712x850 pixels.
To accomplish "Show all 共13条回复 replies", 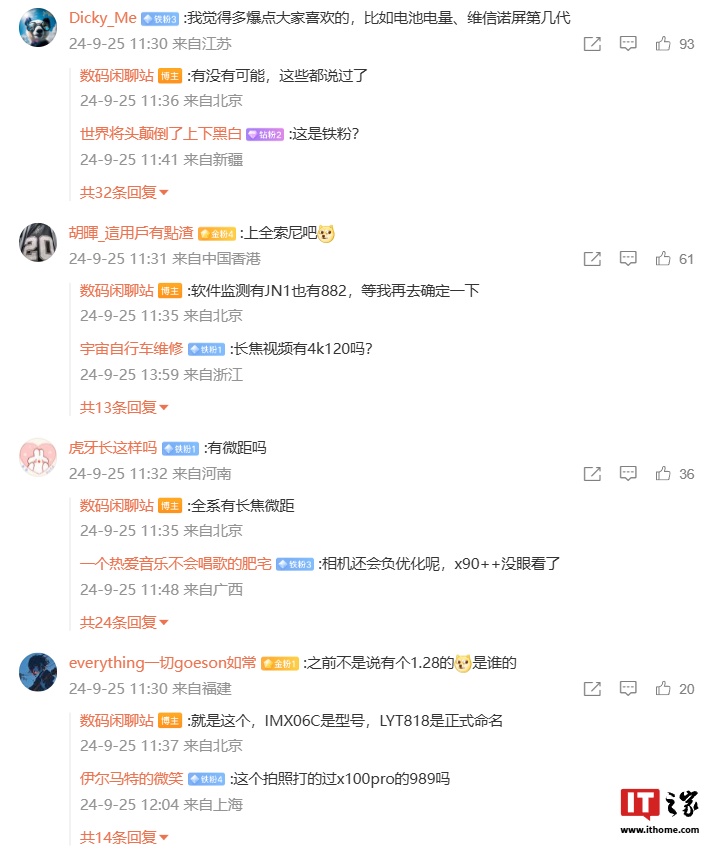I will [x=124, y=407].
